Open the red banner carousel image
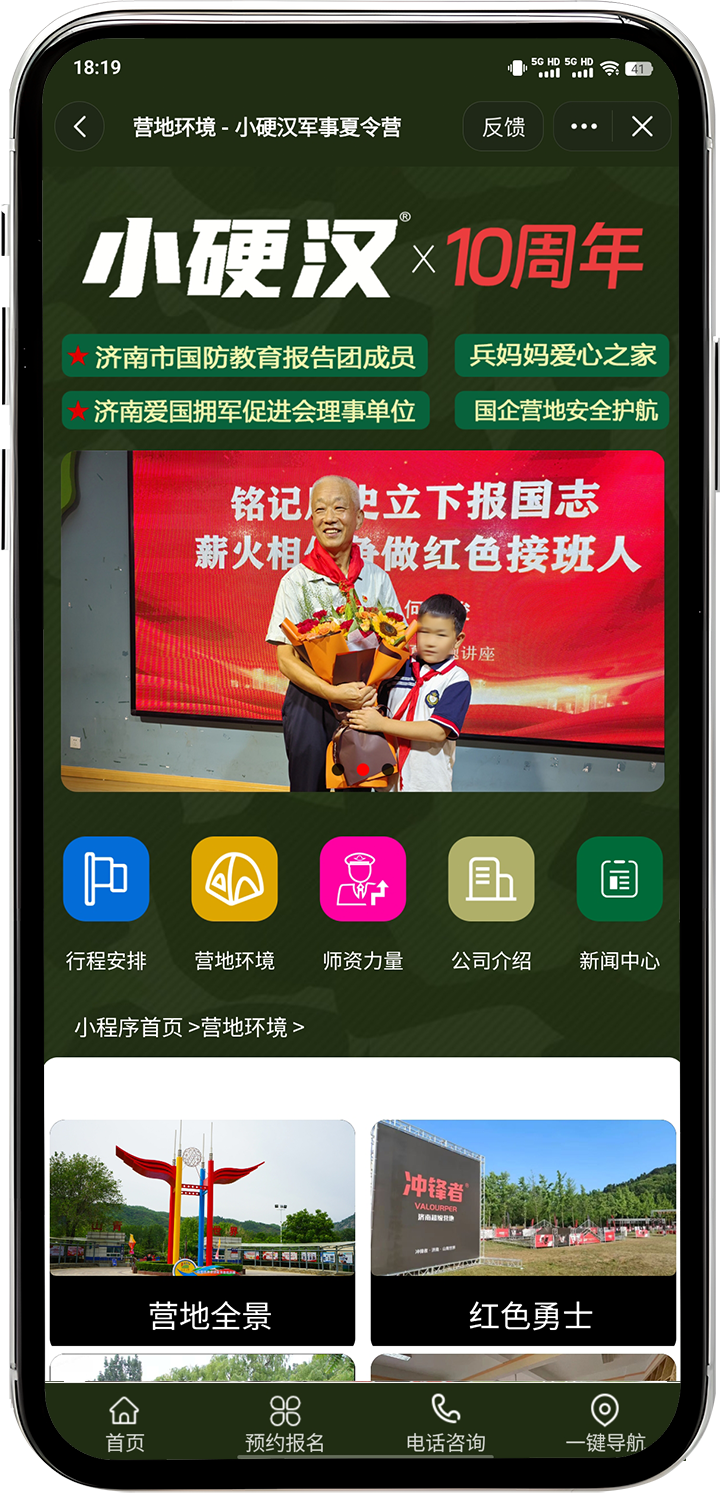This screenshot has height=1511, width=720. click(x=362, y=620)
